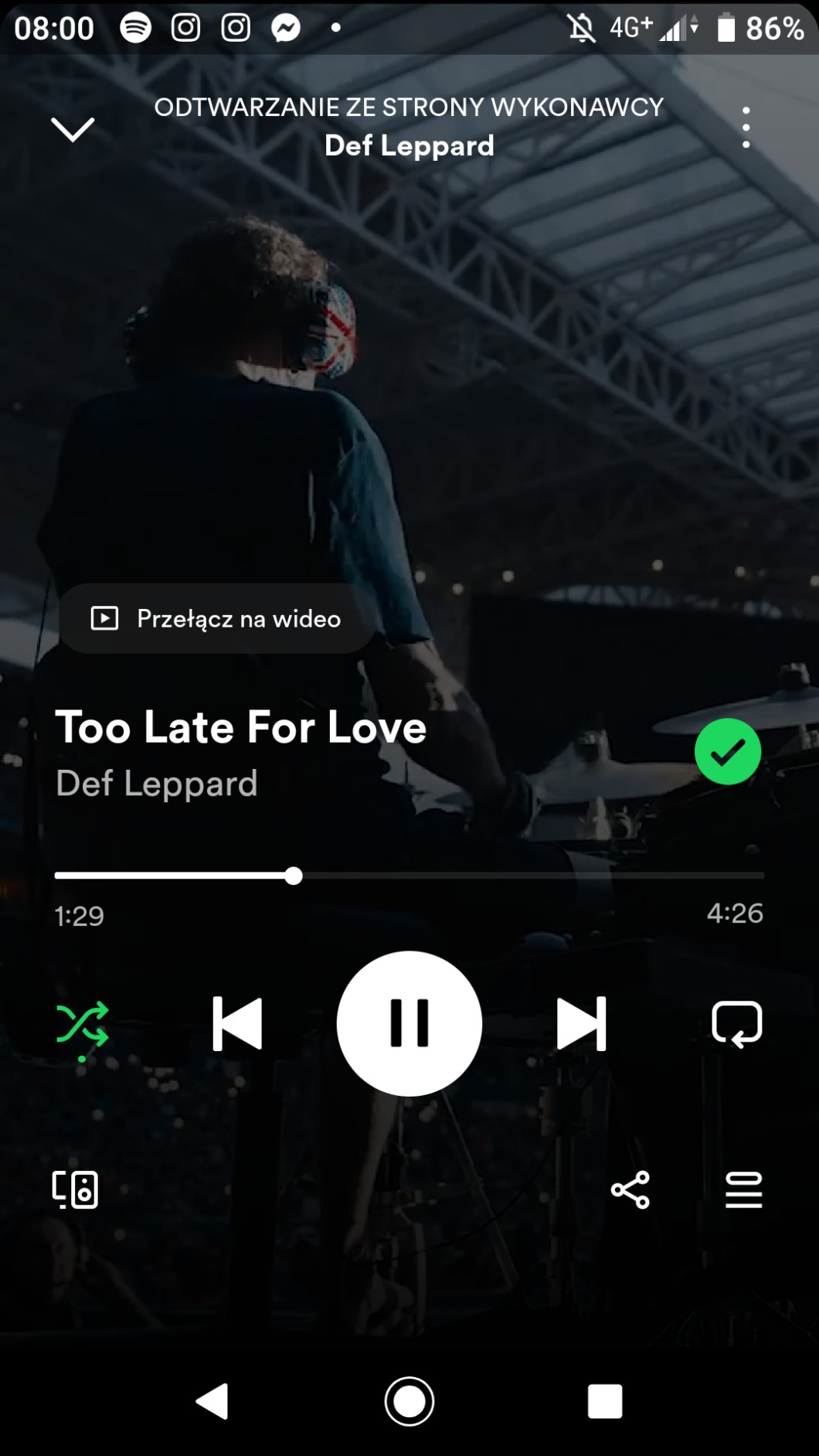The image size is (819, 1456).
Task: Share this song
Action: coord(630,1189)
